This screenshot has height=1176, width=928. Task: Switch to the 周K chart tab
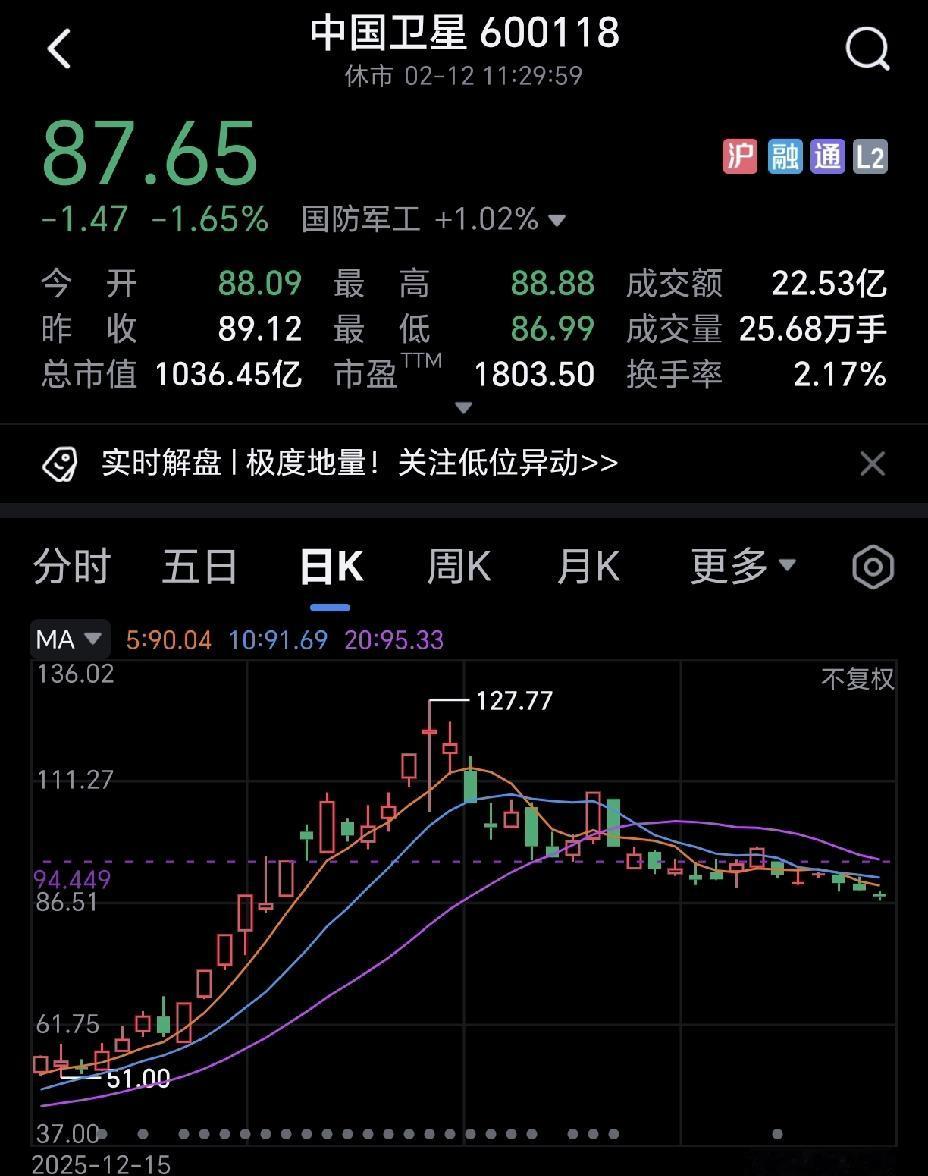click(x=459, y=567)
